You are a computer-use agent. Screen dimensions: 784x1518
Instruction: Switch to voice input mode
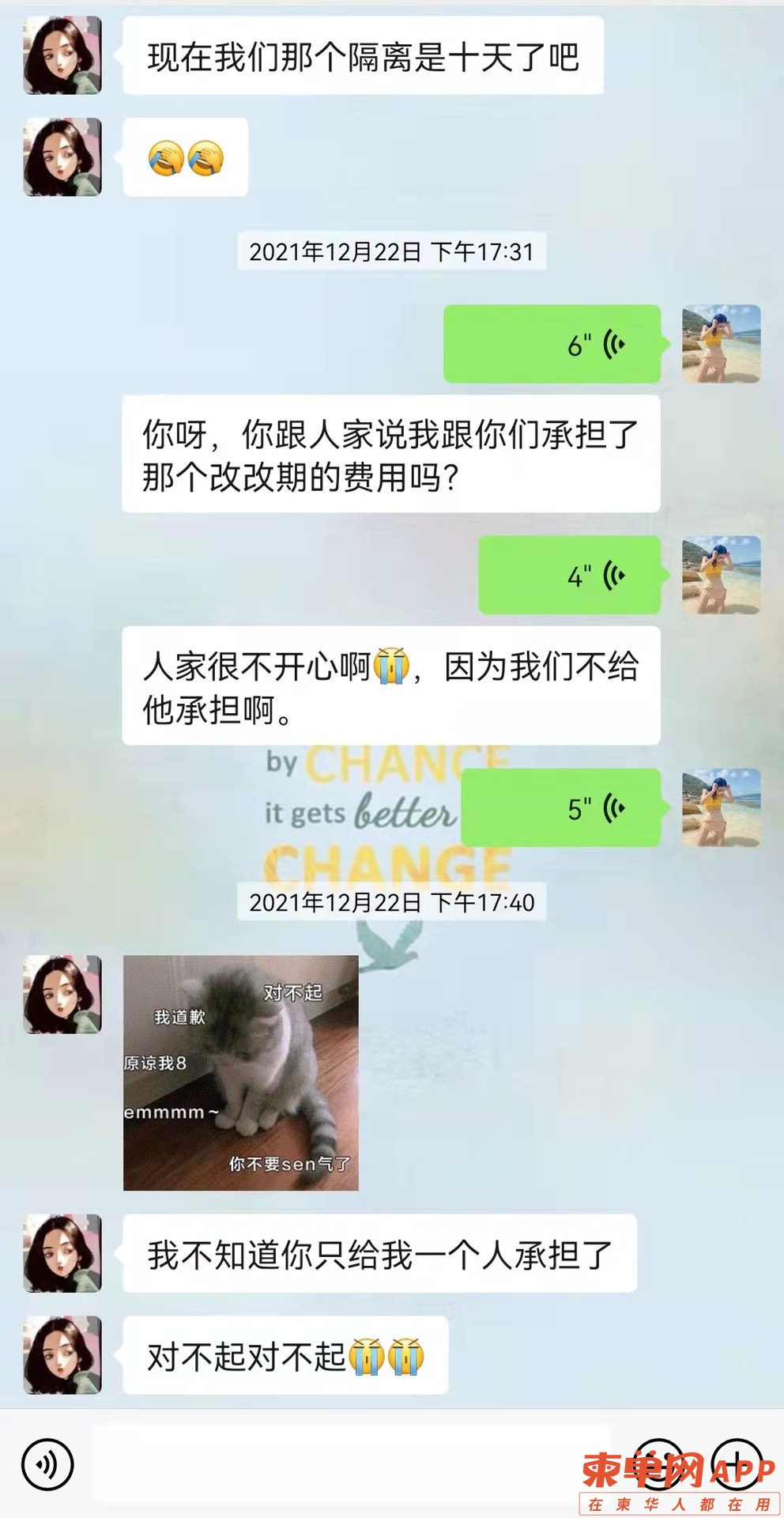[x=47, y=1464]
